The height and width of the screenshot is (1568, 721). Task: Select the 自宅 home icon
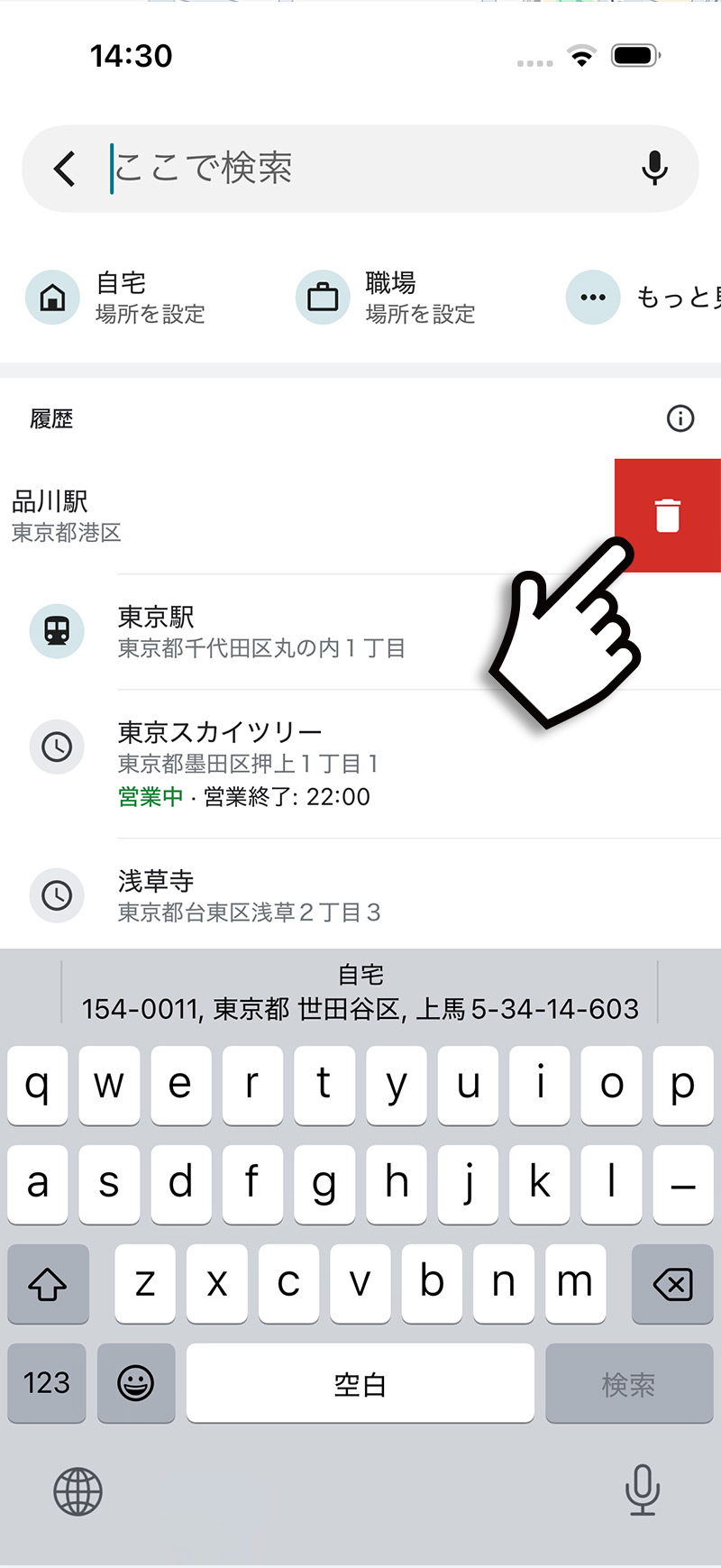pyautogui.click(x=51, y=297)
